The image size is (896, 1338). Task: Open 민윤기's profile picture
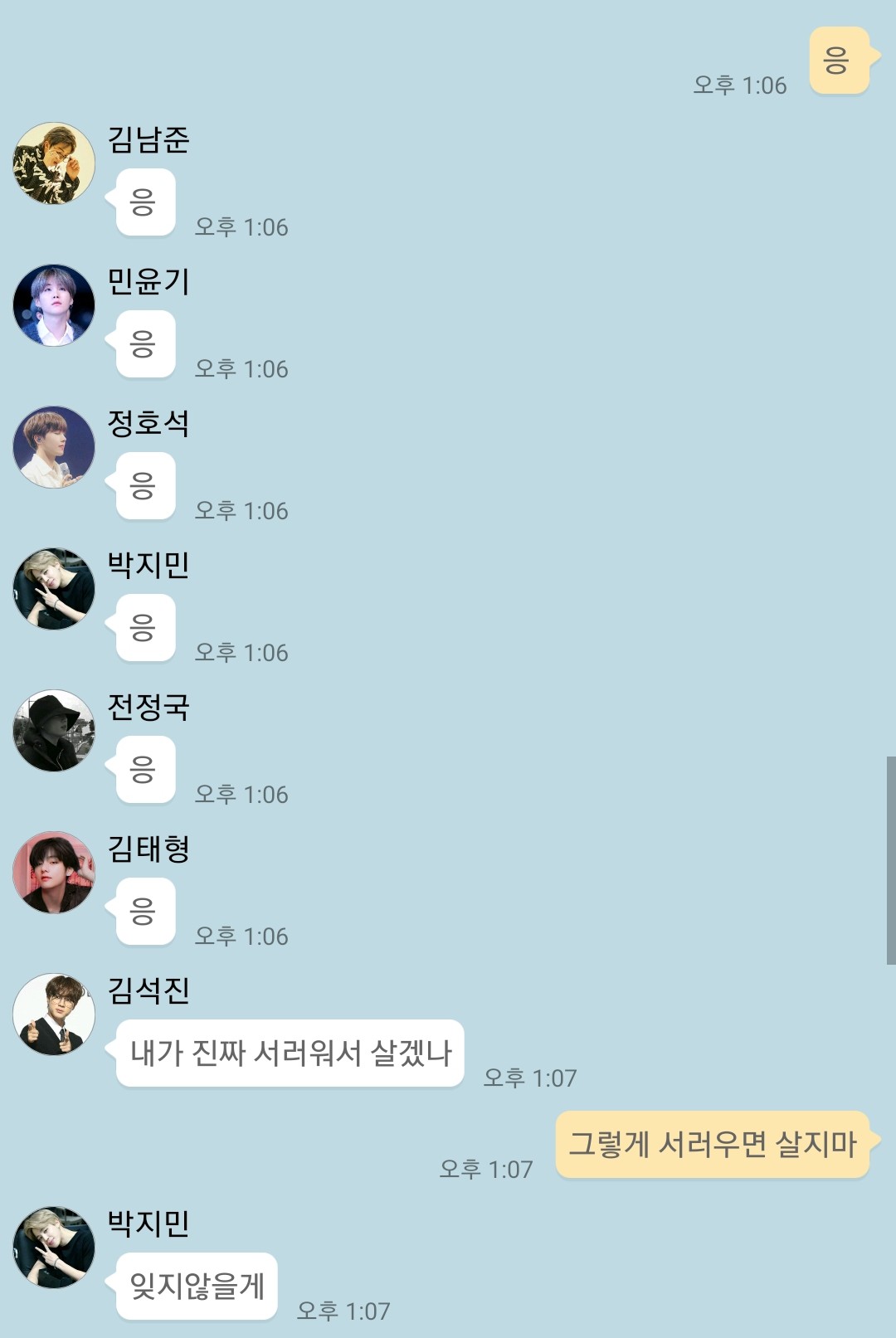[54, 305]
